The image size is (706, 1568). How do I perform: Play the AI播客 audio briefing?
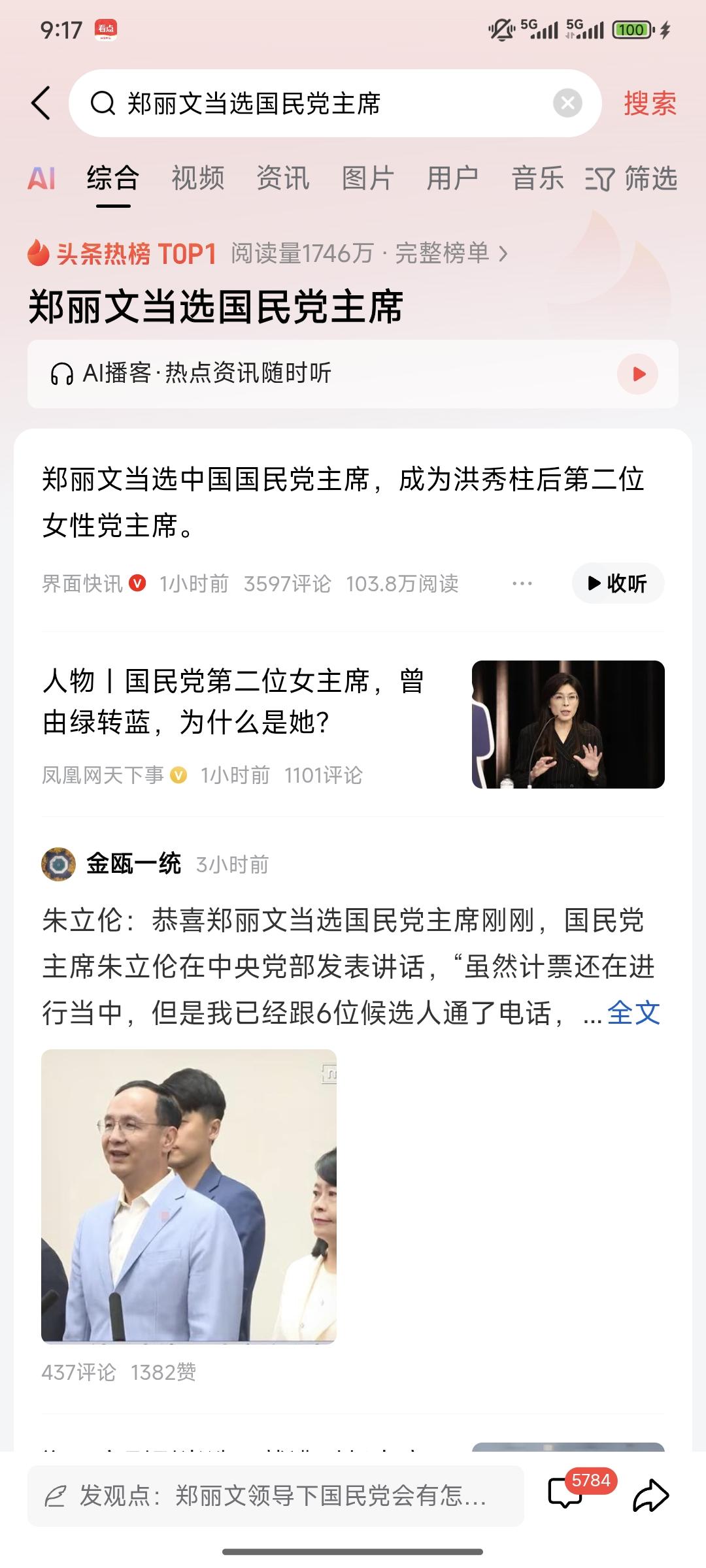(x=637, y=374)
